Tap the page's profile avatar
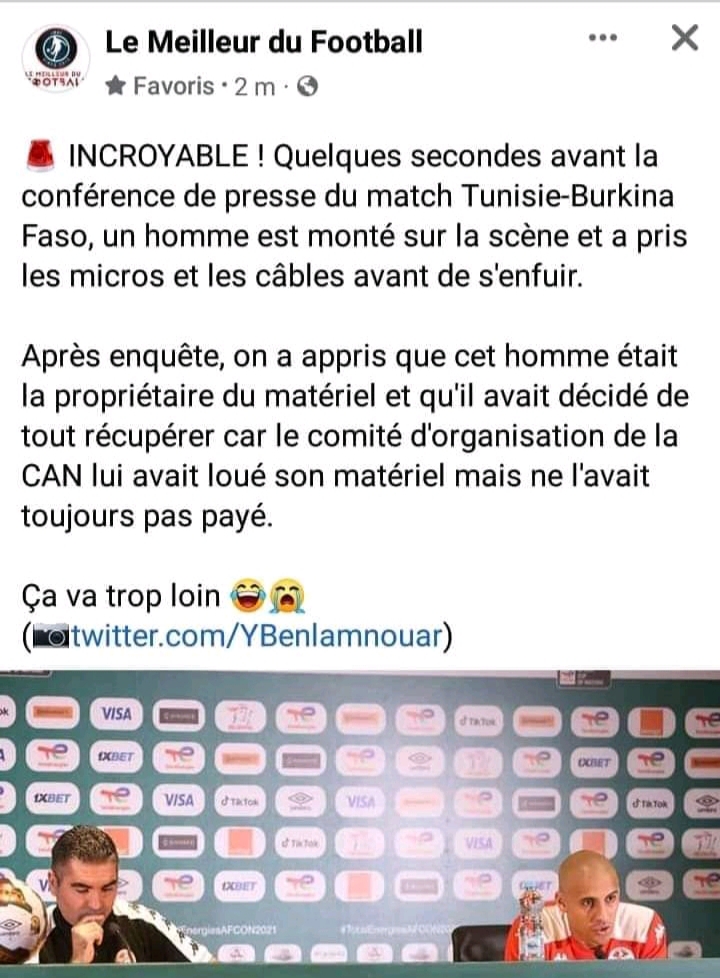 [x=55, y=57]
